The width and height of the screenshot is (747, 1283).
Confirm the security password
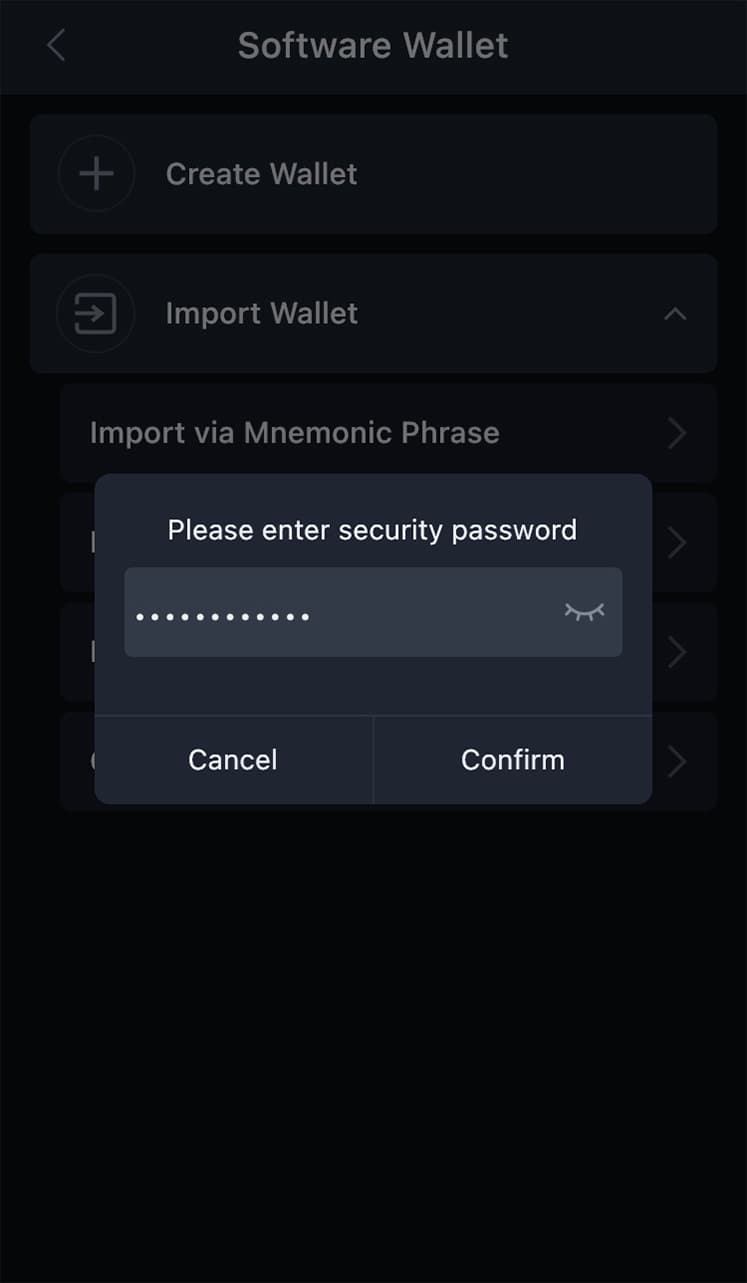513,760
